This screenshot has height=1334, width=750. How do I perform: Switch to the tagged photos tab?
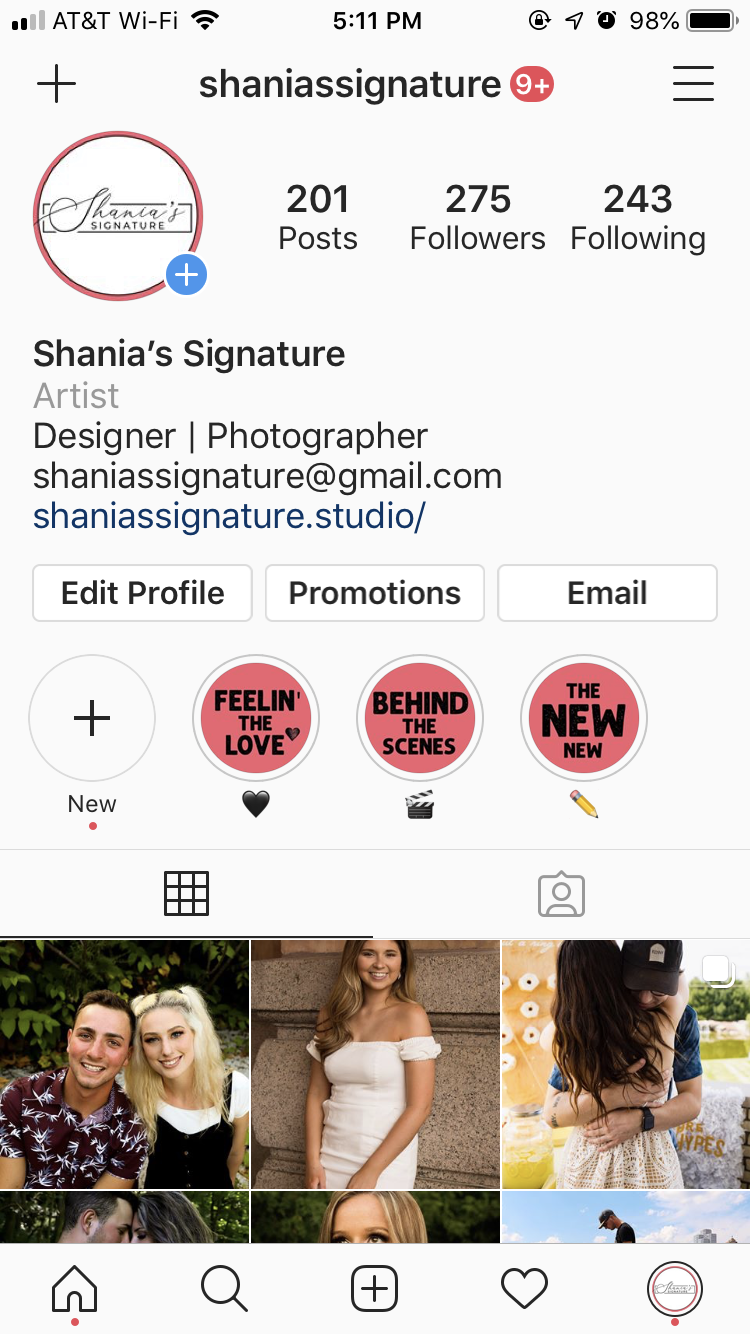[x=561, y=894]
